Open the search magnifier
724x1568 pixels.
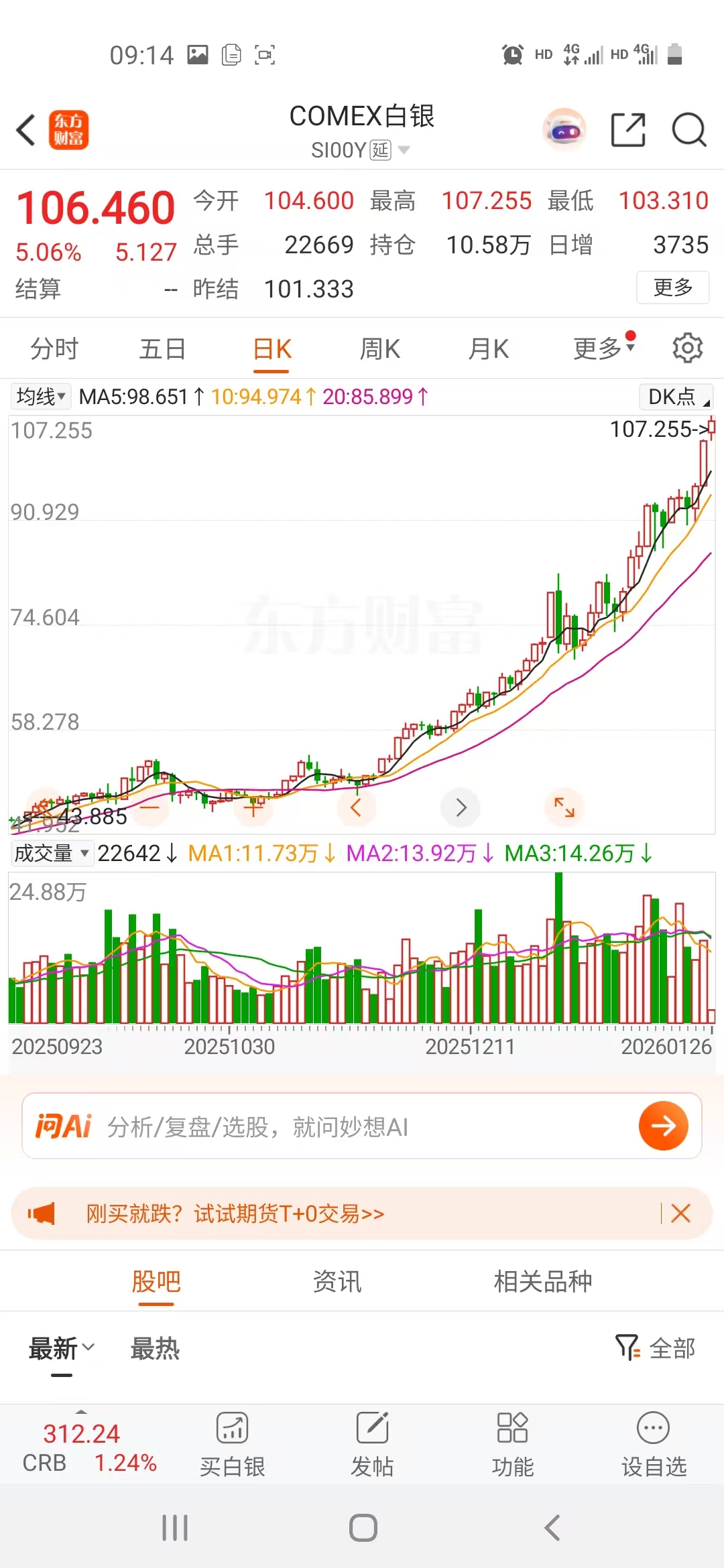coord(688,129)
